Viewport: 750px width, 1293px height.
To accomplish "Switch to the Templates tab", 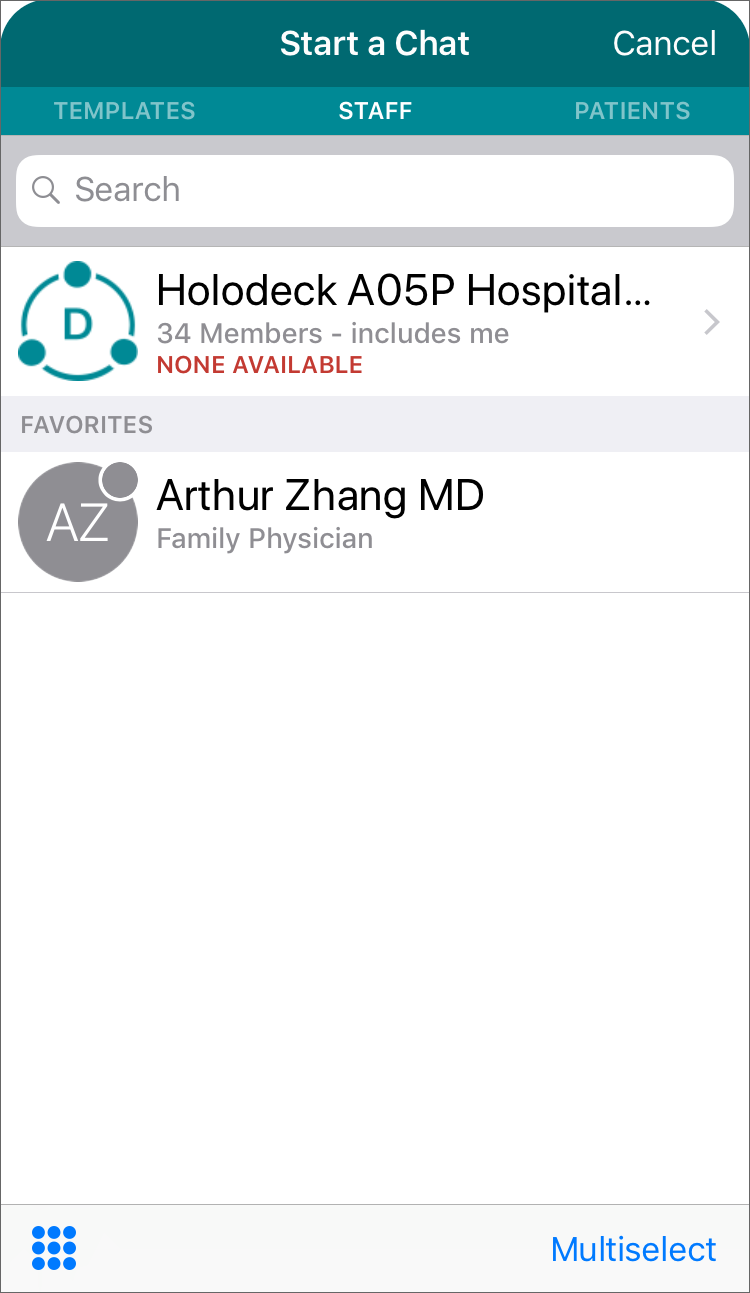I will click(x=124, y=111).
